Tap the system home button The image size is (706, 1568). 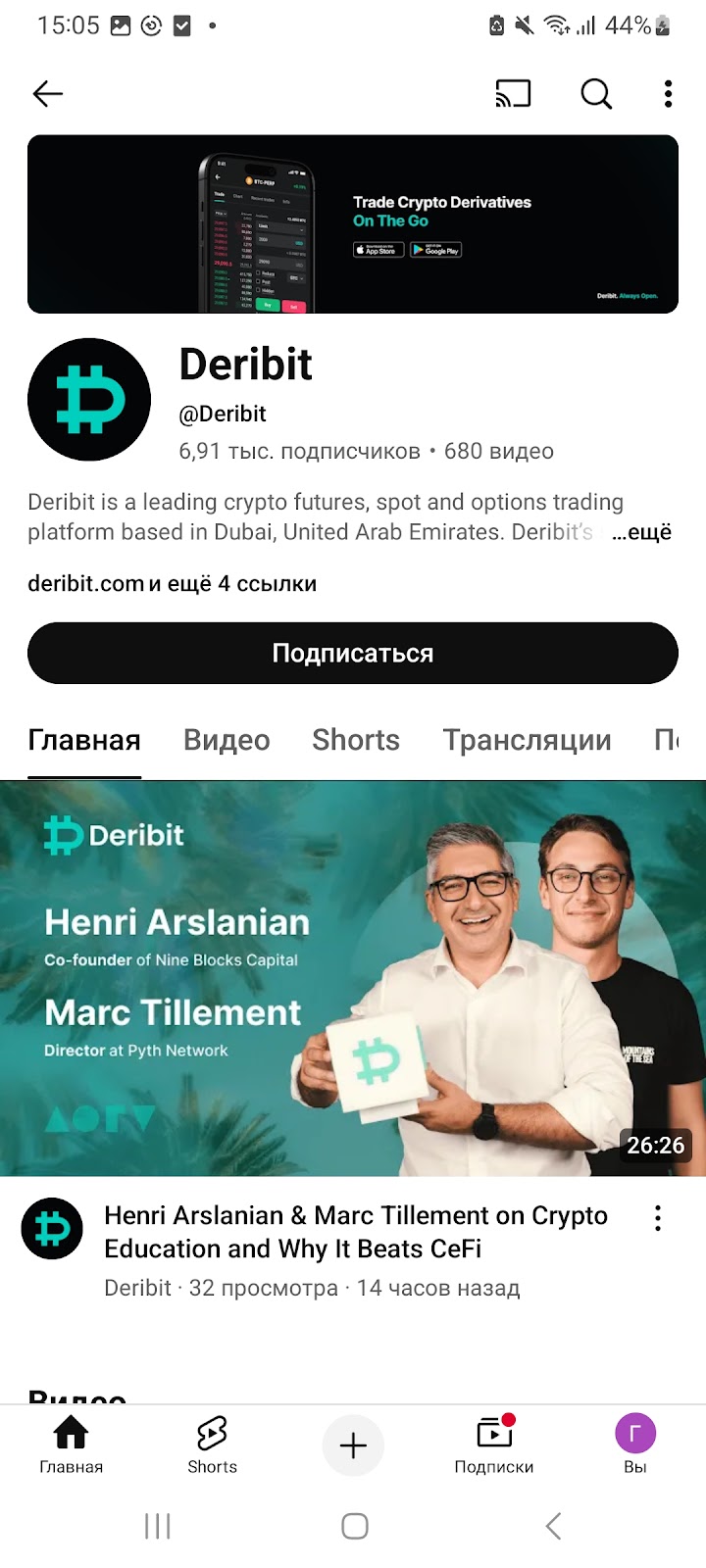coord(354,1526)
